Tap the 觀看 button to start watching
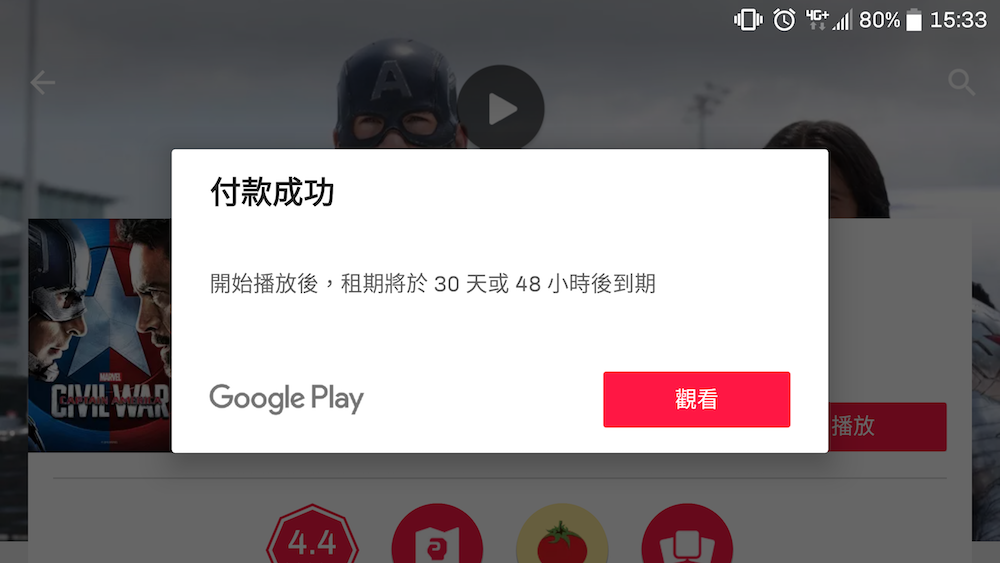Viewport: 1000px width, 563px height. coord(696,400)
